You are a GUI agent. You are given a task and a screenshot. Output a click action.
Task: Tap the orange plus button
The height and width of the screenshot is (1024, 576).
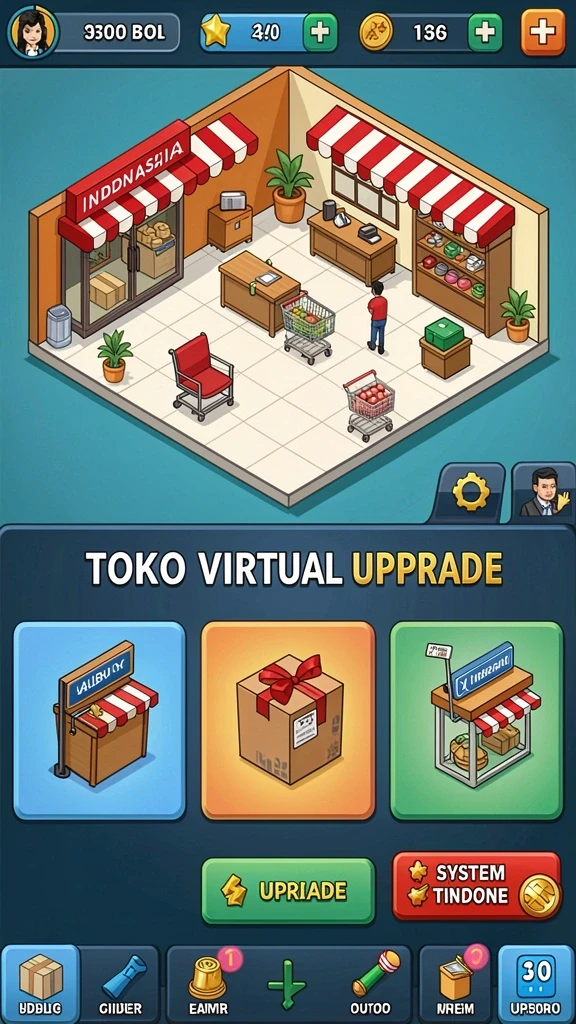tap(543, 33)
